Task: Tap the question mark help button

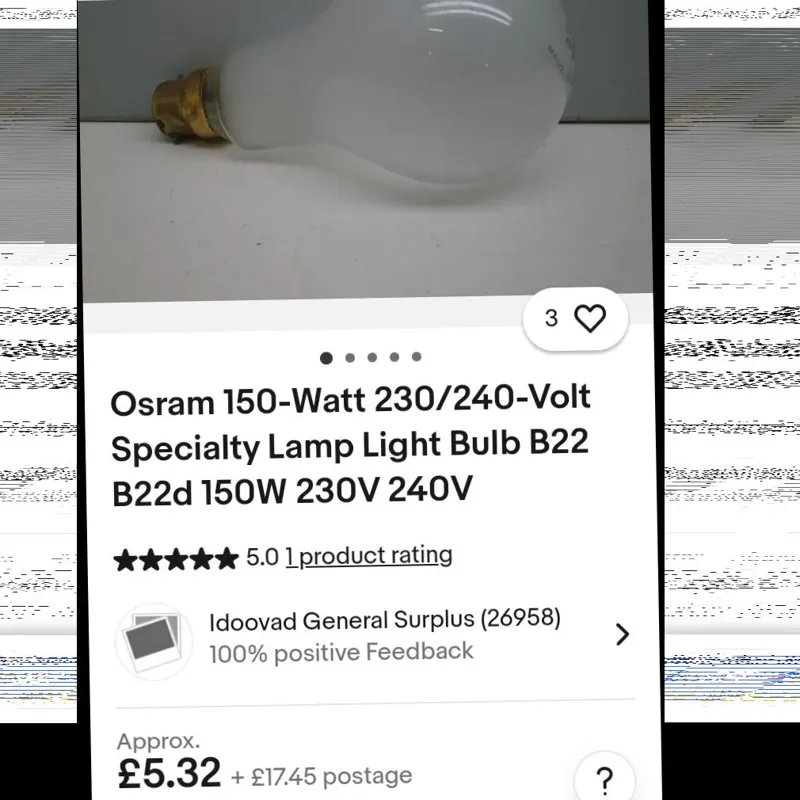Action: click(x=603, y=778)
